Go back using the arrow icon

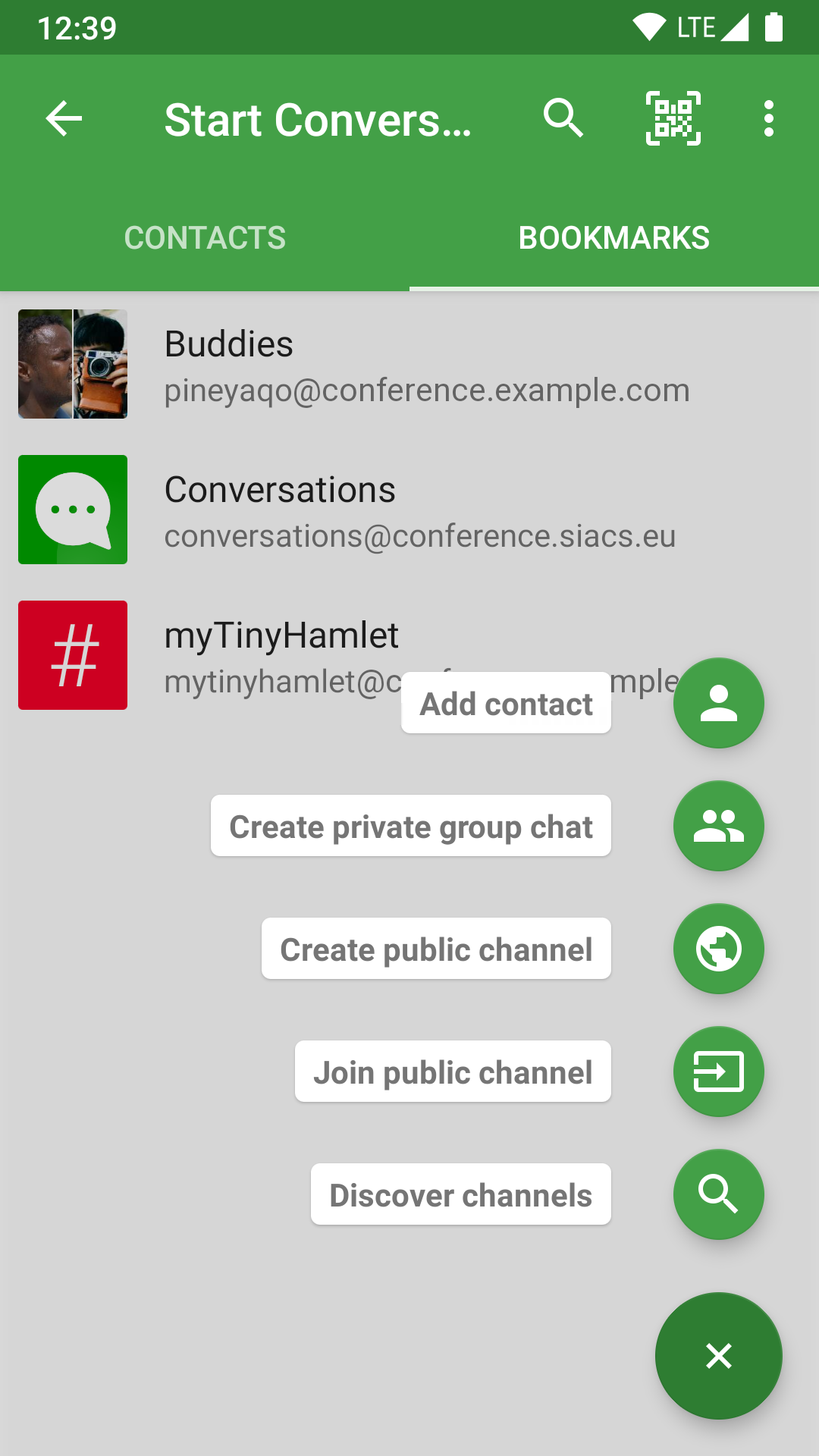pos(64,119)
